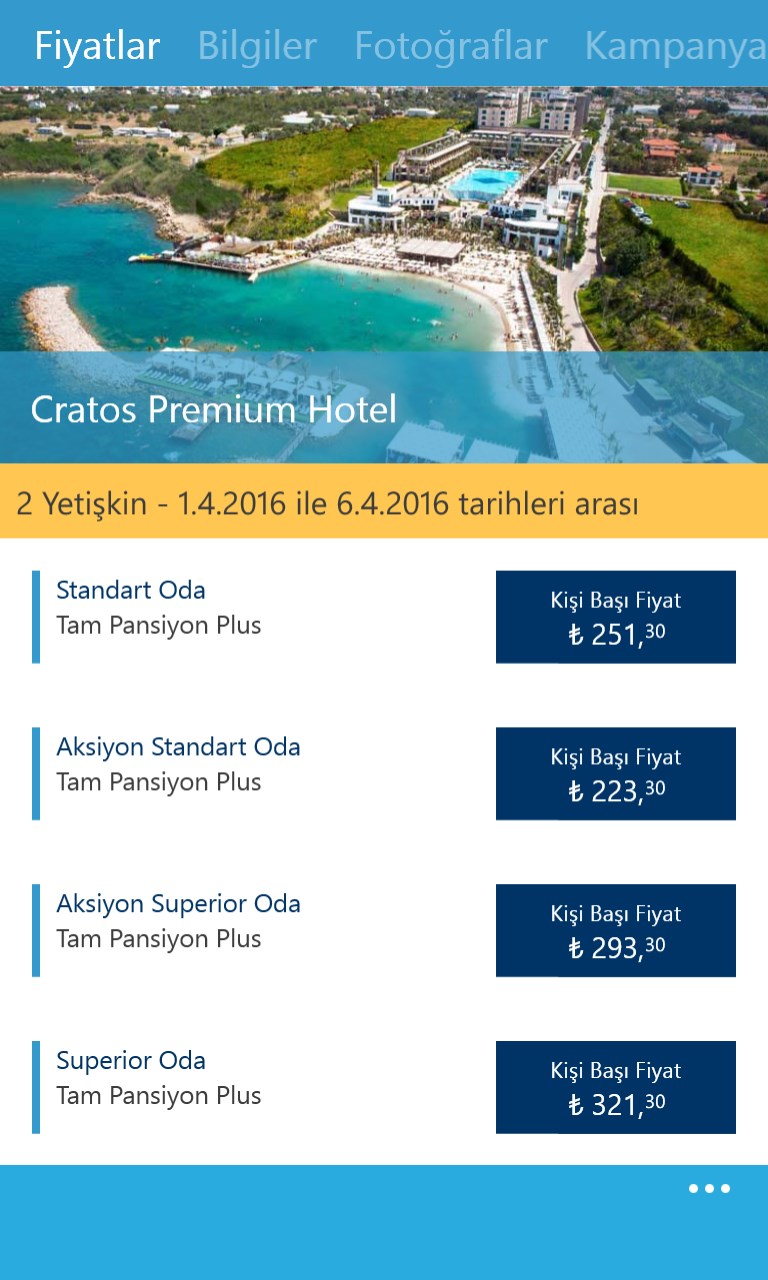Select Superior Oda price ₺321,30
This screenshot has width=768, height=1280.
click(x=615, y=1087)
